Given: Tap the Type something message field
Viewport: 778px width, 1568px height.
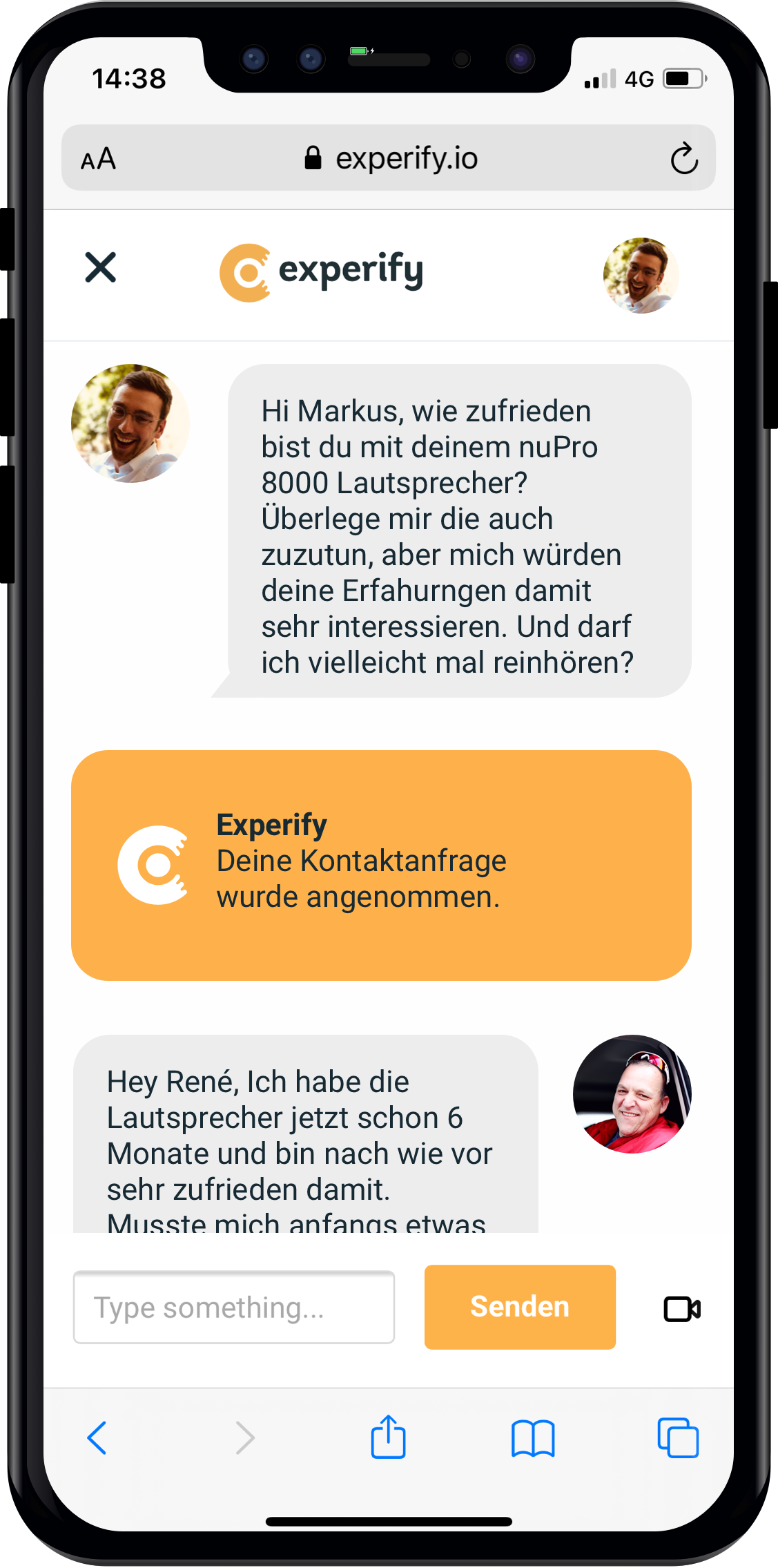Looking at the screenshot, I should (x=234, y=1308).
